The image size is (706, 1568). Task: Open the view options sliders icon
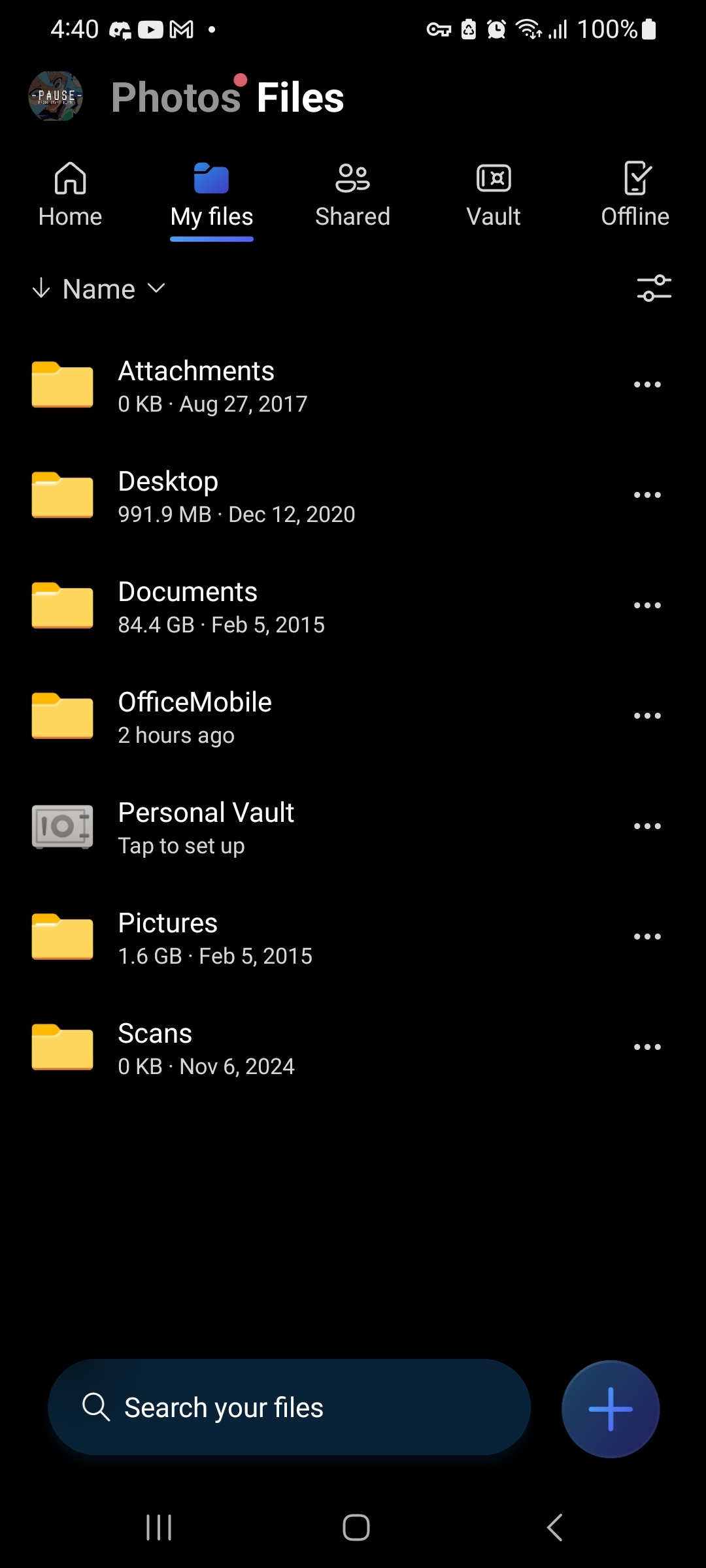pyautogui.click(x=654, y=288)
